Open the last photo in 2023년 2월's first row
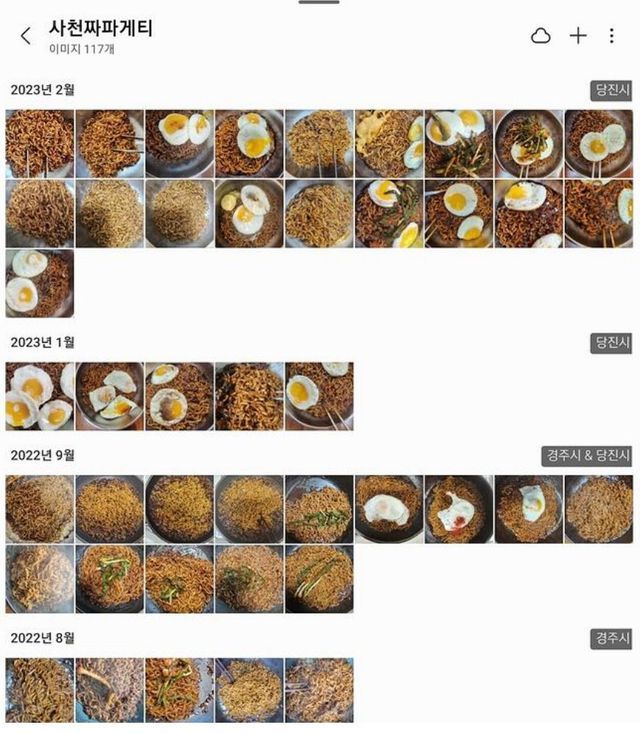This screenshot has height=734, width=640. tap(599, 144)
